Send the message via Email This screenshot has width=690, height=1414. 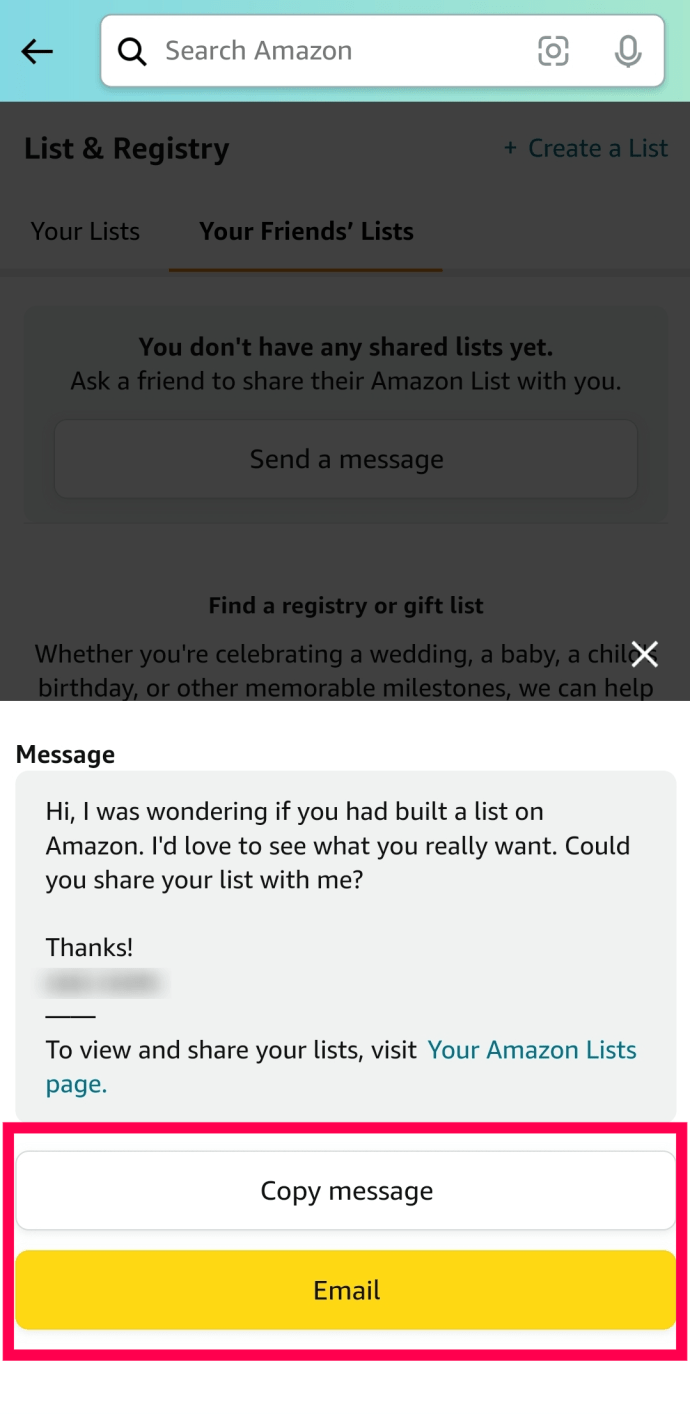346,1290
